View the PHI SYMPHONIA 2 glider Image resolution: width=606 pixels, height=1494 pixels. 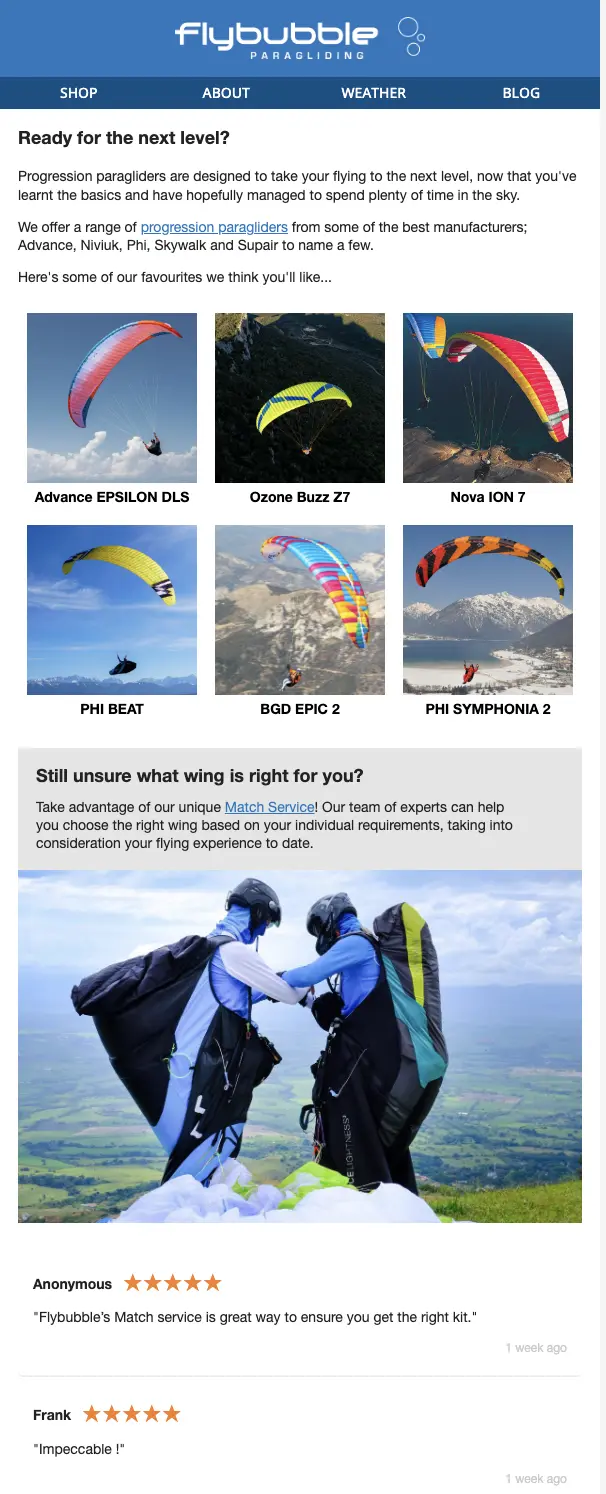(x=488, y=610)
